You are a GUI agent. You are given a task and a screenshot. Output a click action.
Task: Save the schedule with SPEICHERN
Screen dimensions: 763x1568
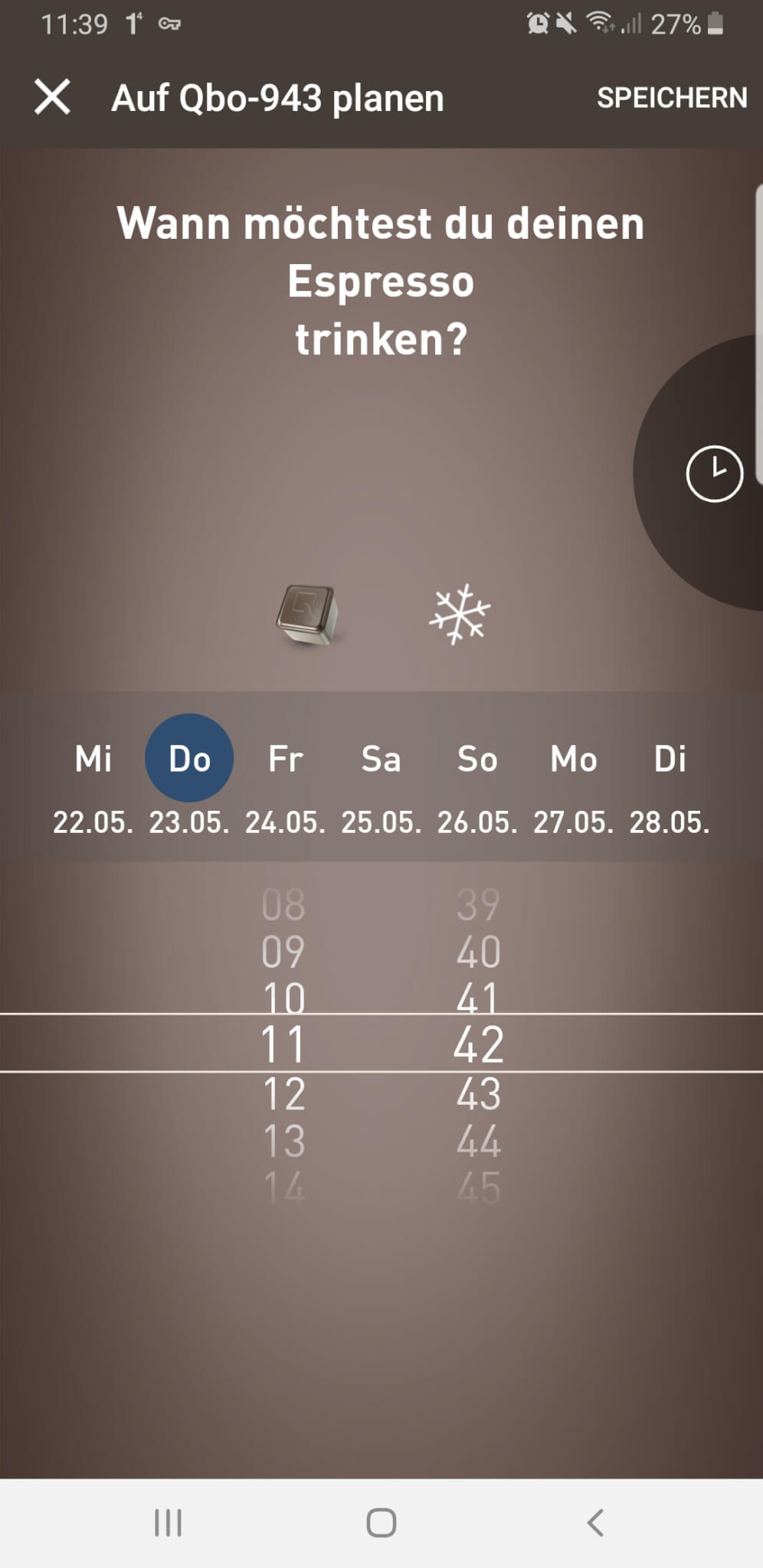671,98
